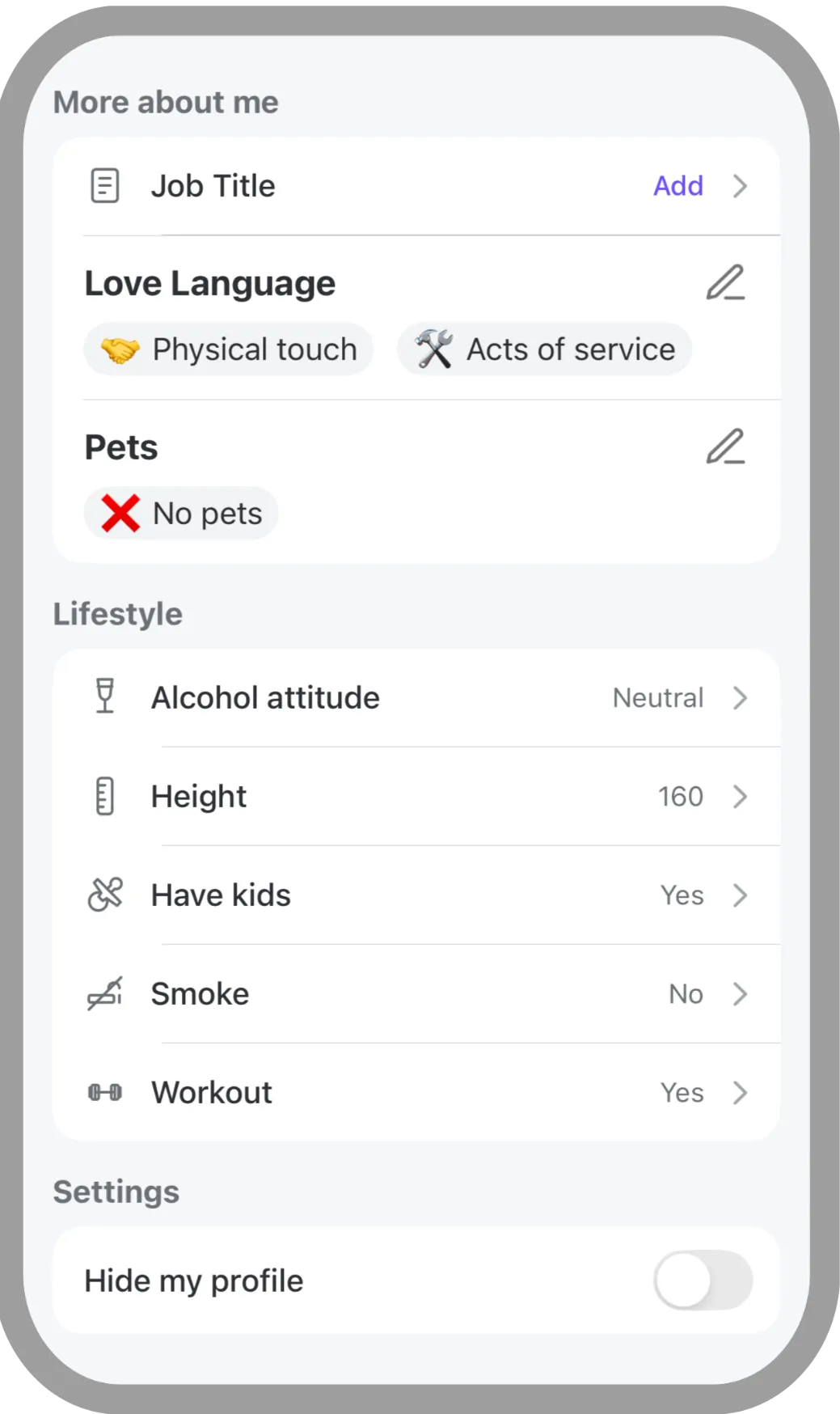
Task: Click the ruler icon next to Height
Action: pos(104,796)
